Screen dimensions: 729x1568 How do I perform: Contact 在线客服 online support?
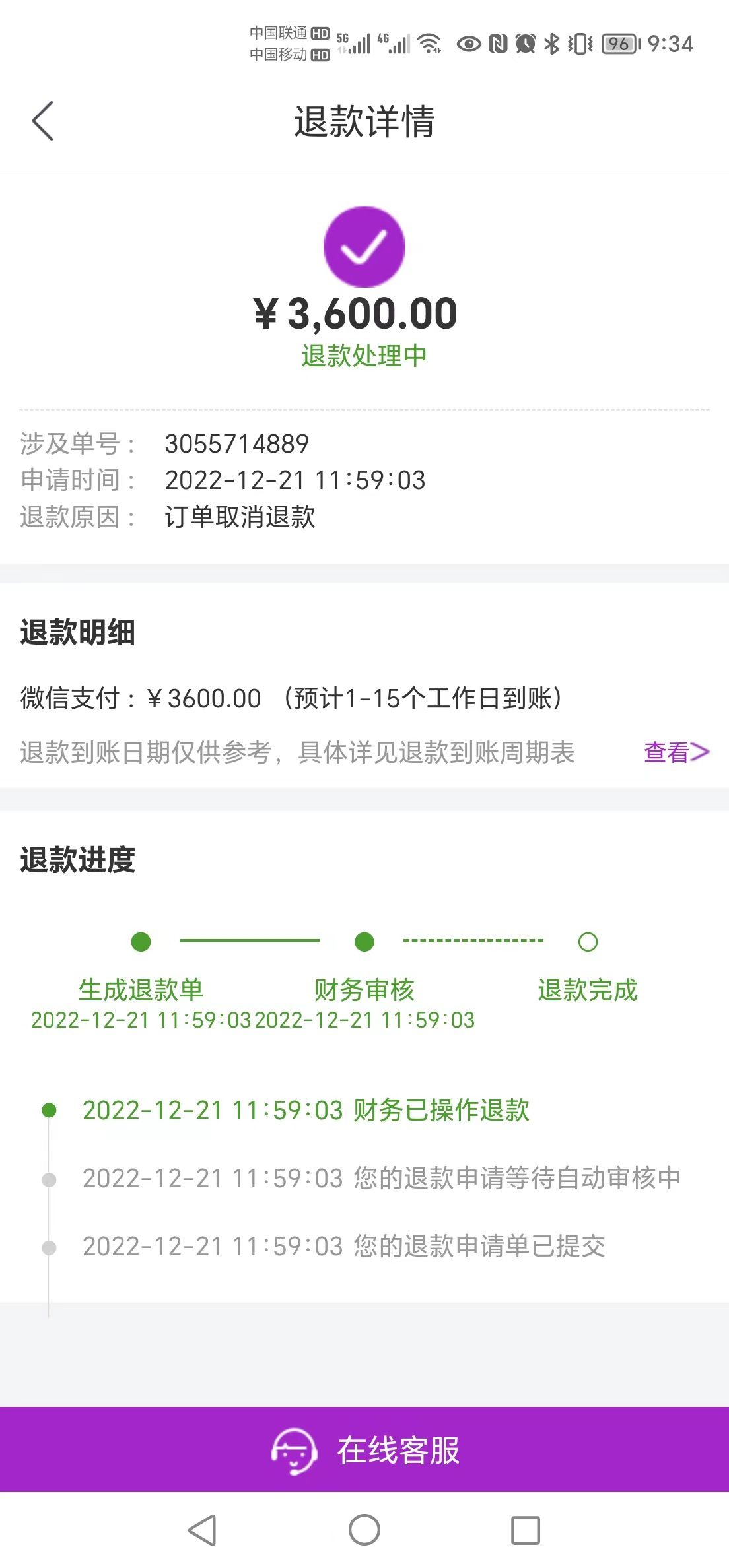point(364,1450)
